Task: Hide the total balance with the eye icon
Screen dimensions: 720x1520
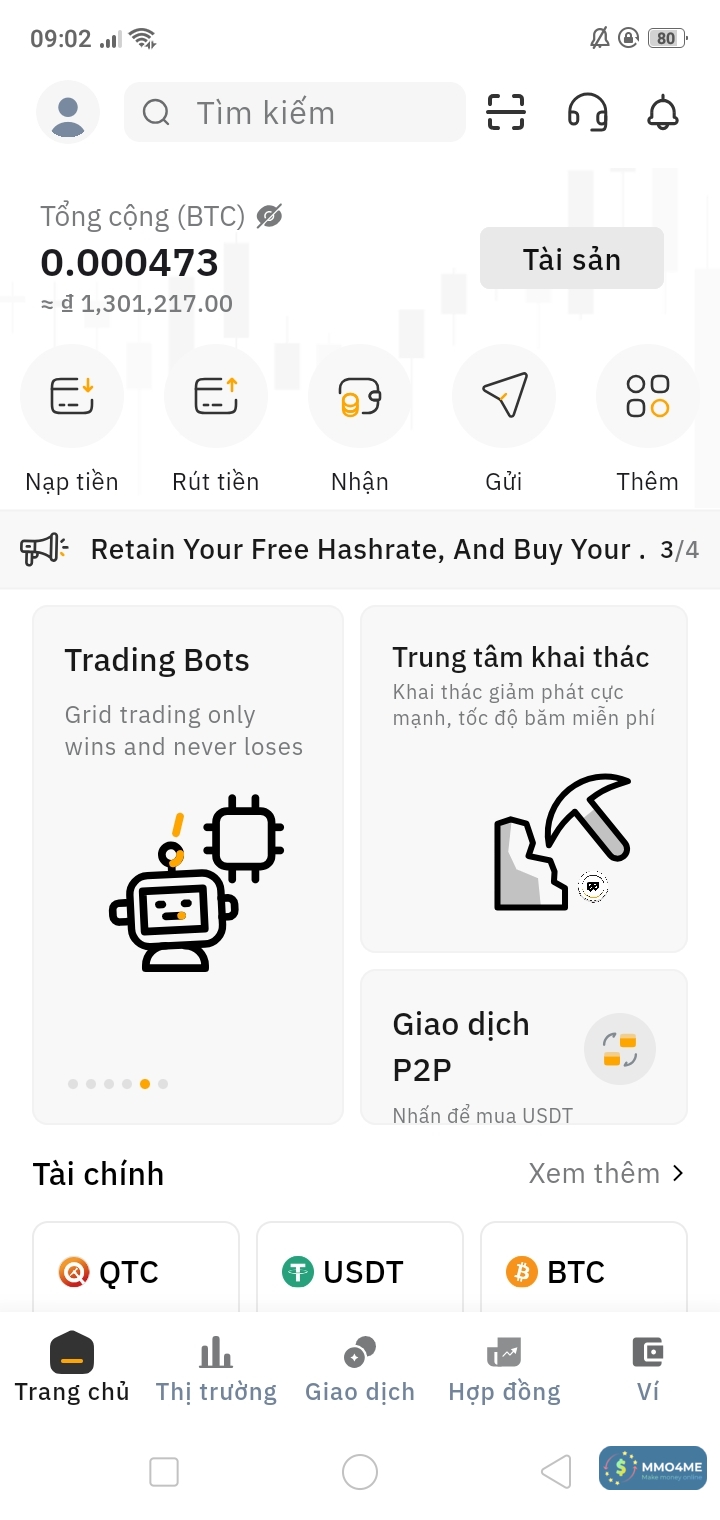Action: pyautogui.click(x=269, y=216)
